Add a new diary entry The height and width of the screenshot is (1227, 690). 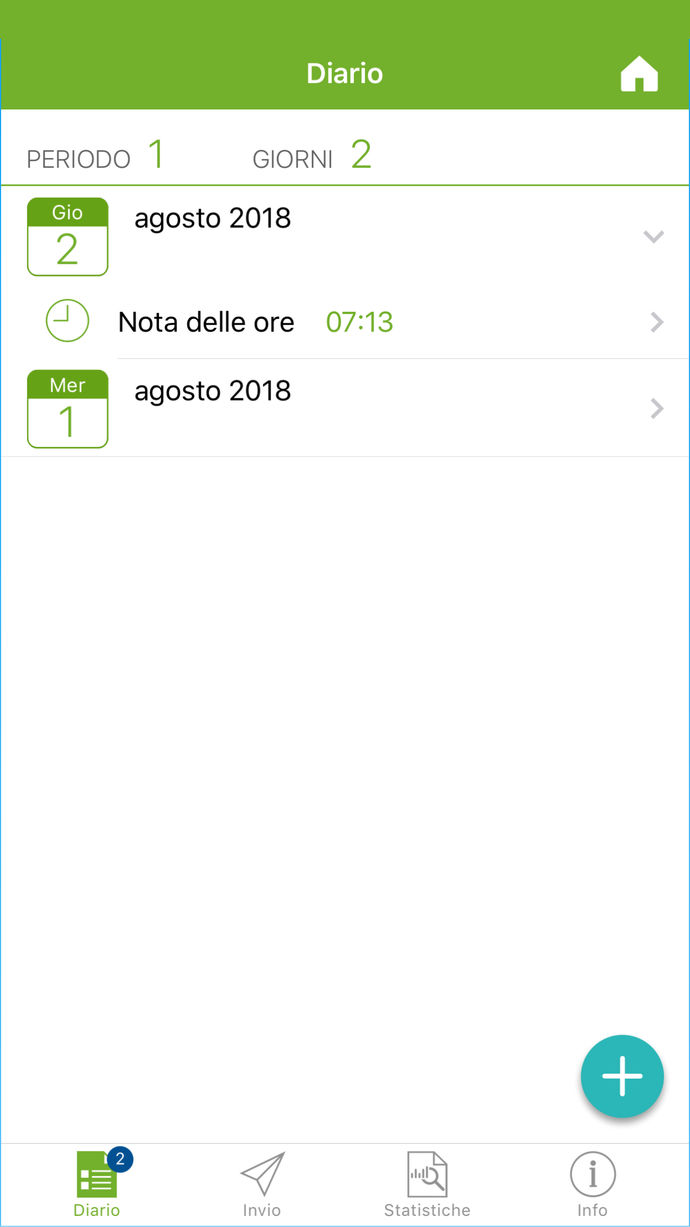tap(622, 1076)
